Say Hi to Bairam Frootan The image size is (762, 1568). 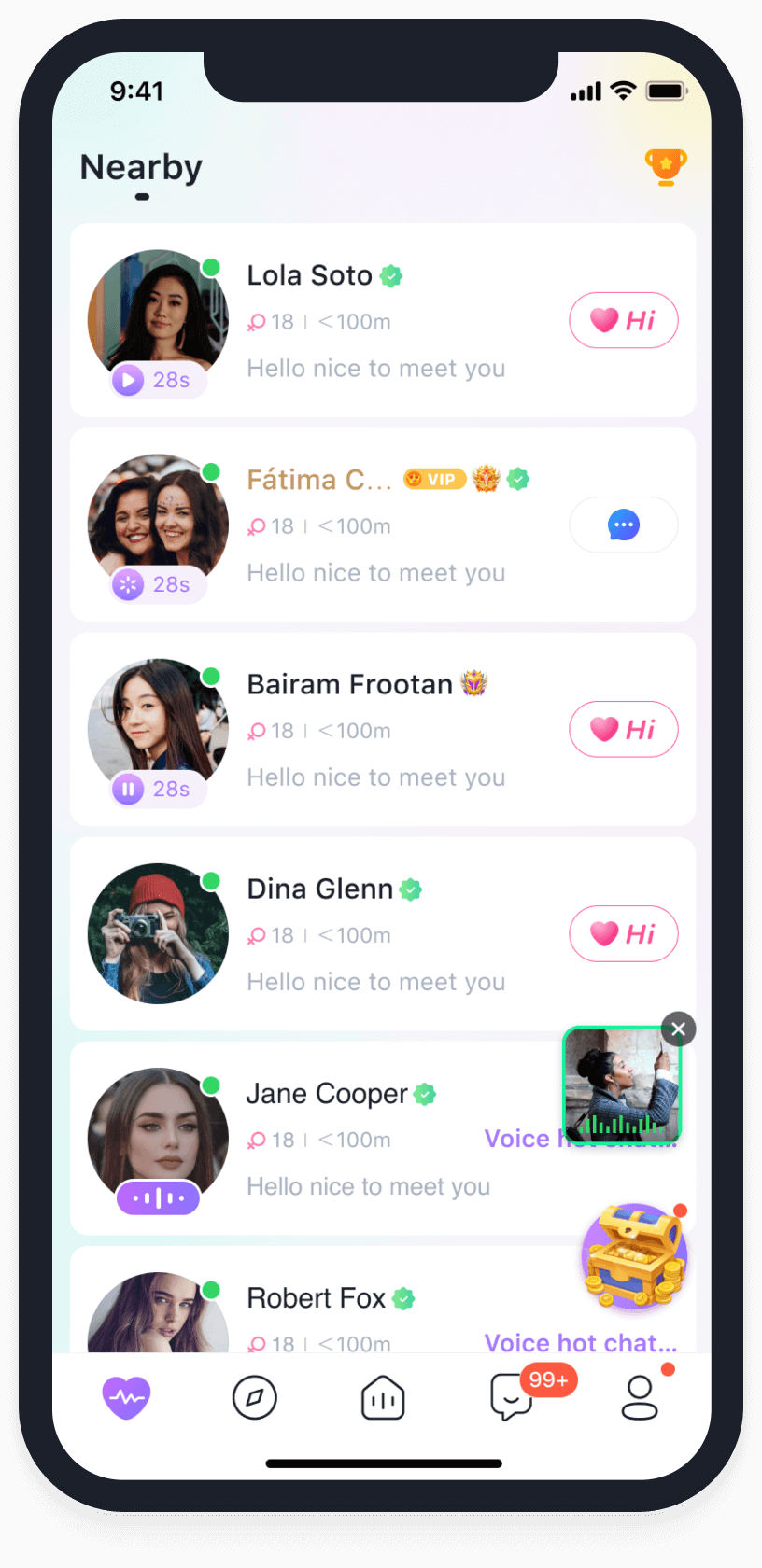pos(623,729)
